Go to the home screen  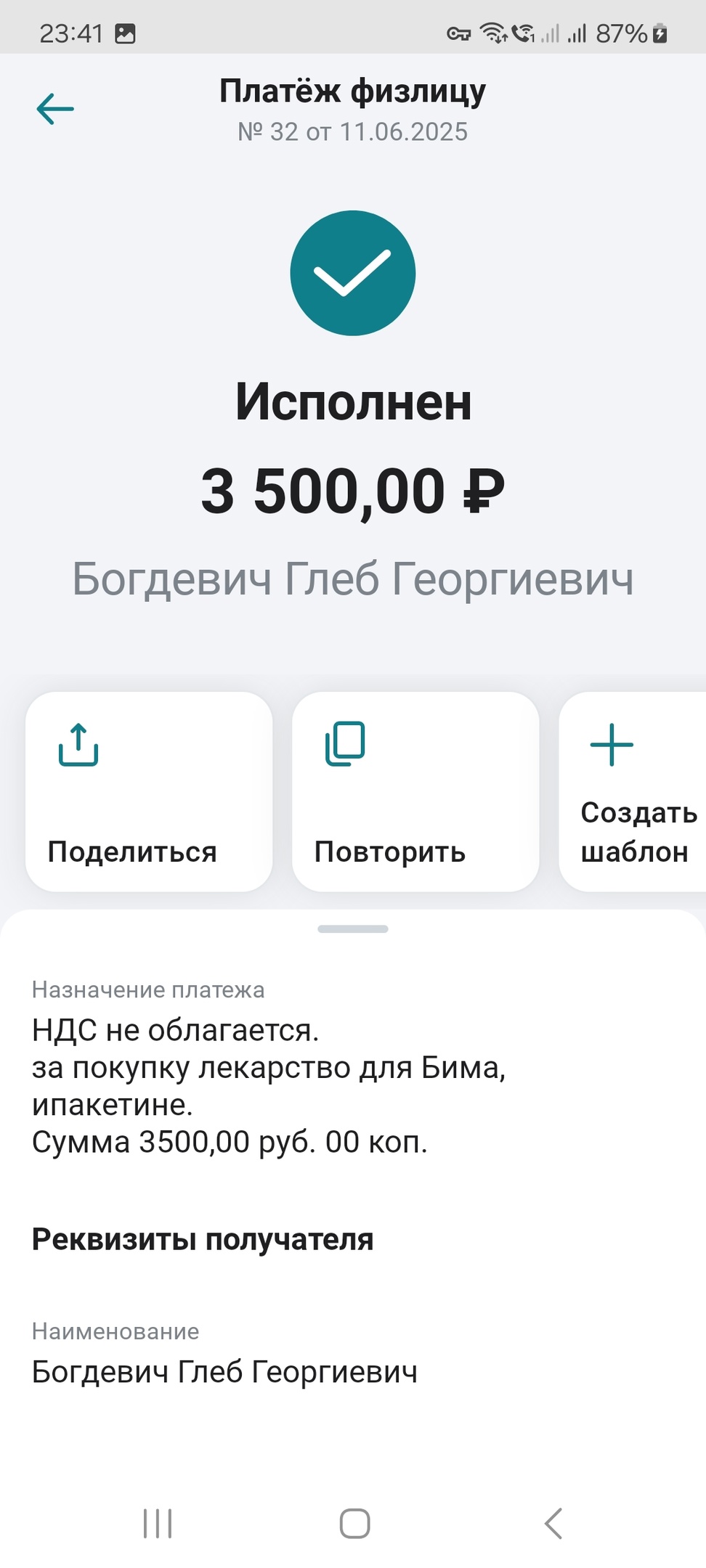[354, 1523]
